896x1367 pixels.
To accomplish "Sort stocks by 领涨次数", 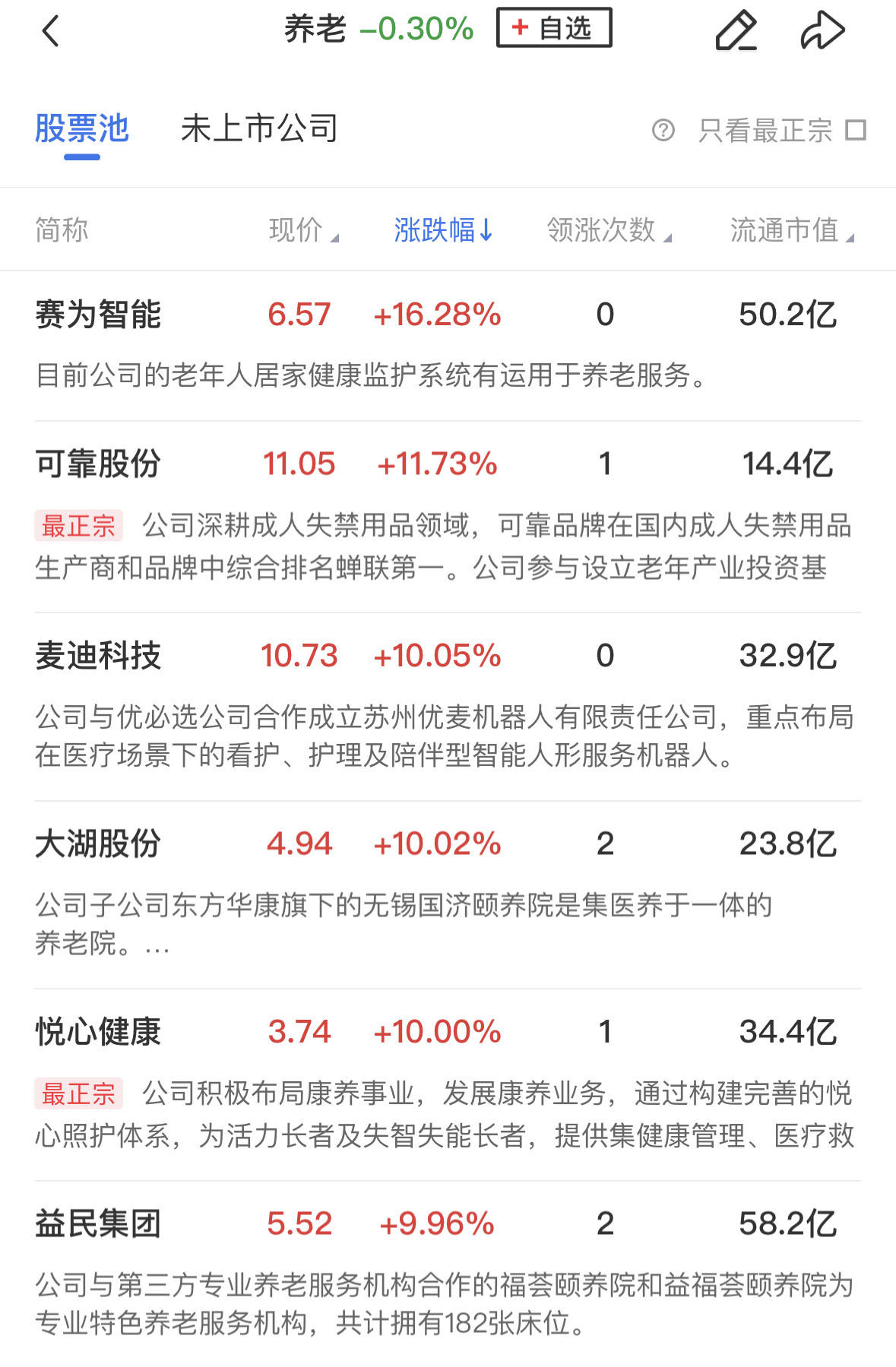I will click(608, 229).
